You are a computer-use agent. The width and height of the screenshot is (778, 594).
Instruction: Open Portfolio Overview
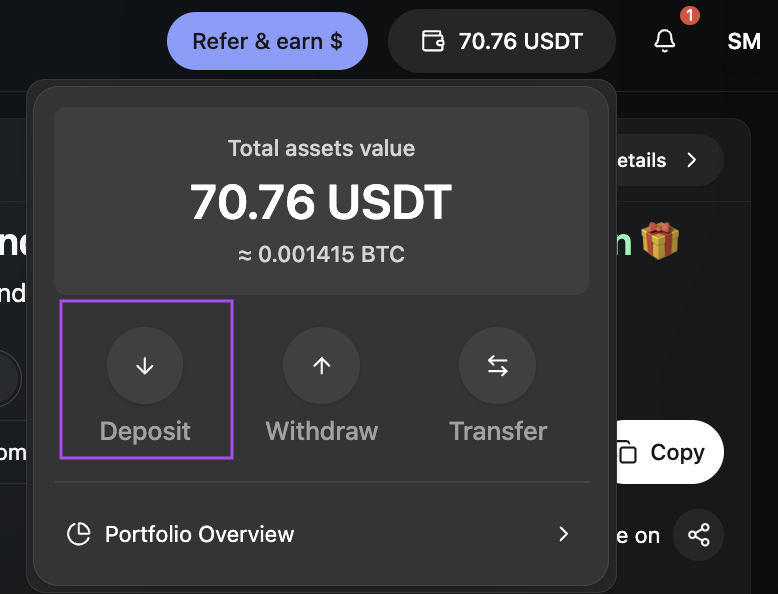point(320,534)
